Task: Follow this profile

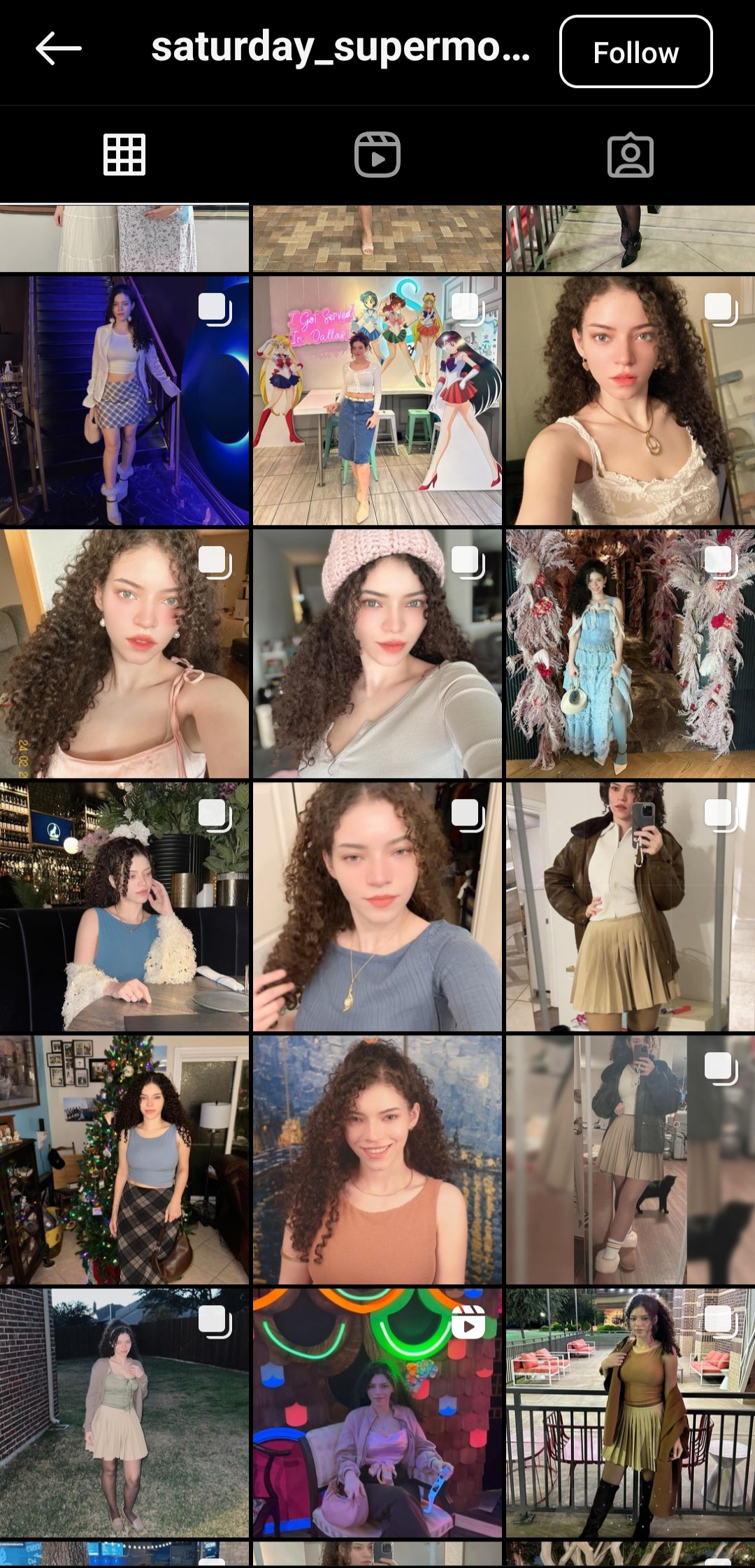Action: [x=635, y=52]
